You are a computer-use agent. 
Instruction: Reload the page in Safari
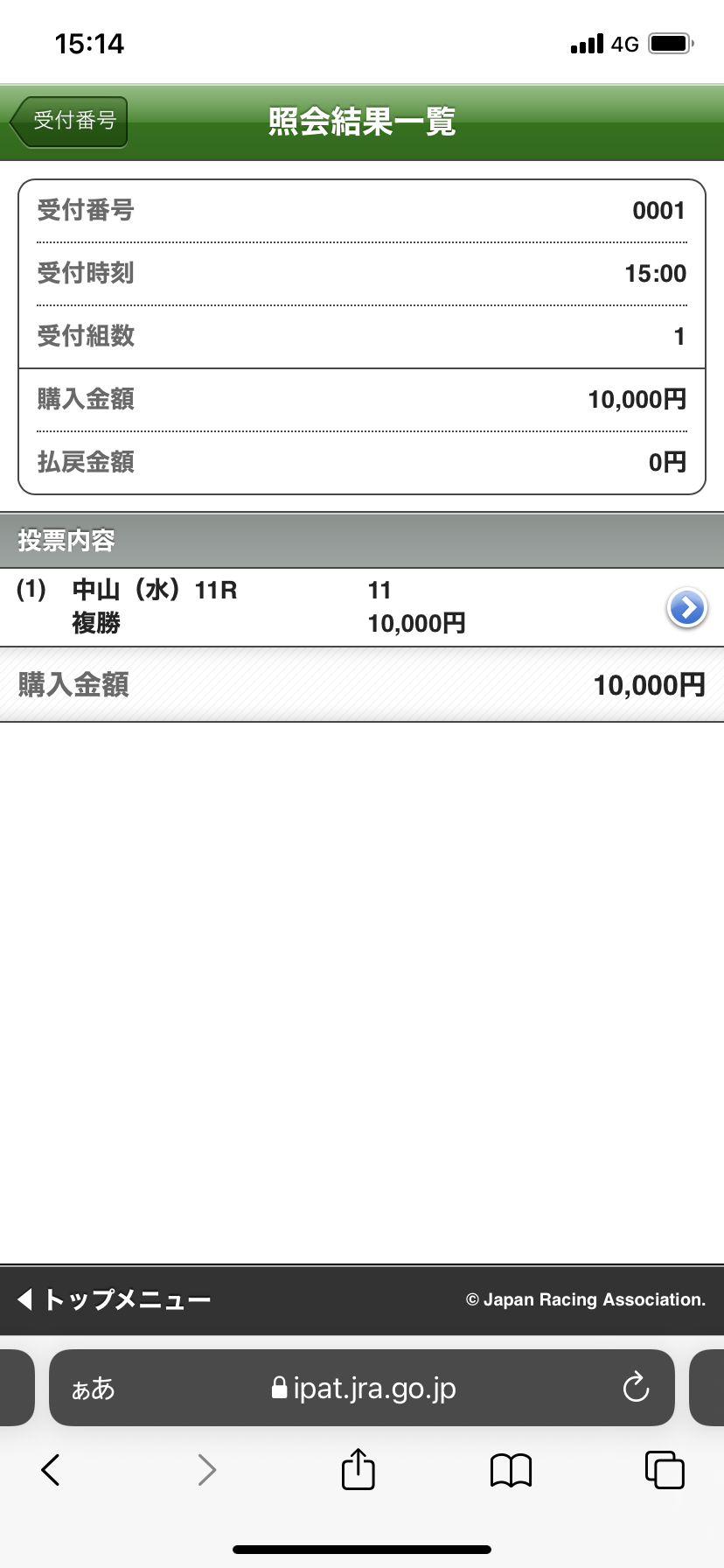636,1388
